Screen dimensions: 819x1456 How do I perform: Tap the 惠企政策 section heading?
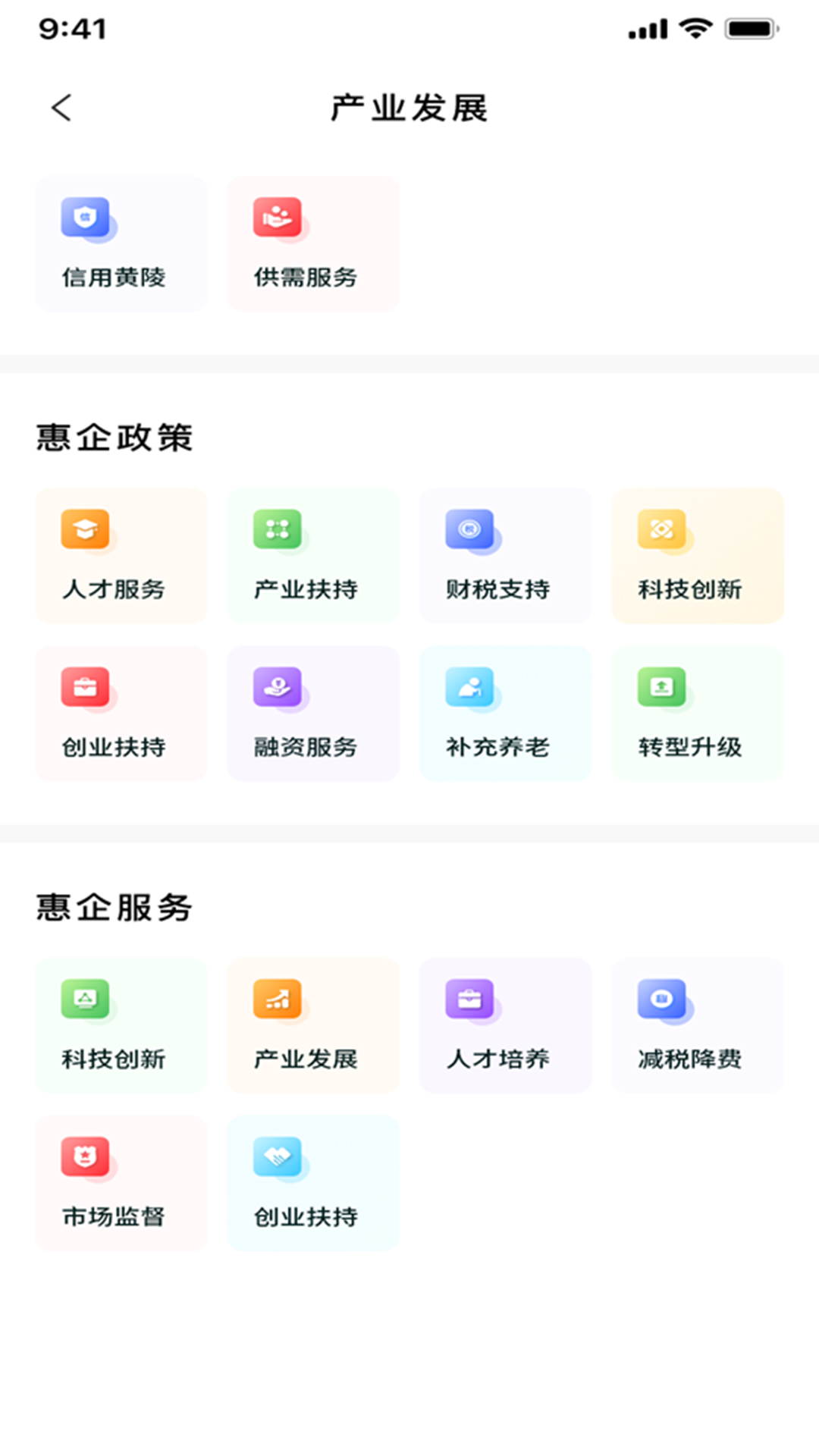point(115,435)
